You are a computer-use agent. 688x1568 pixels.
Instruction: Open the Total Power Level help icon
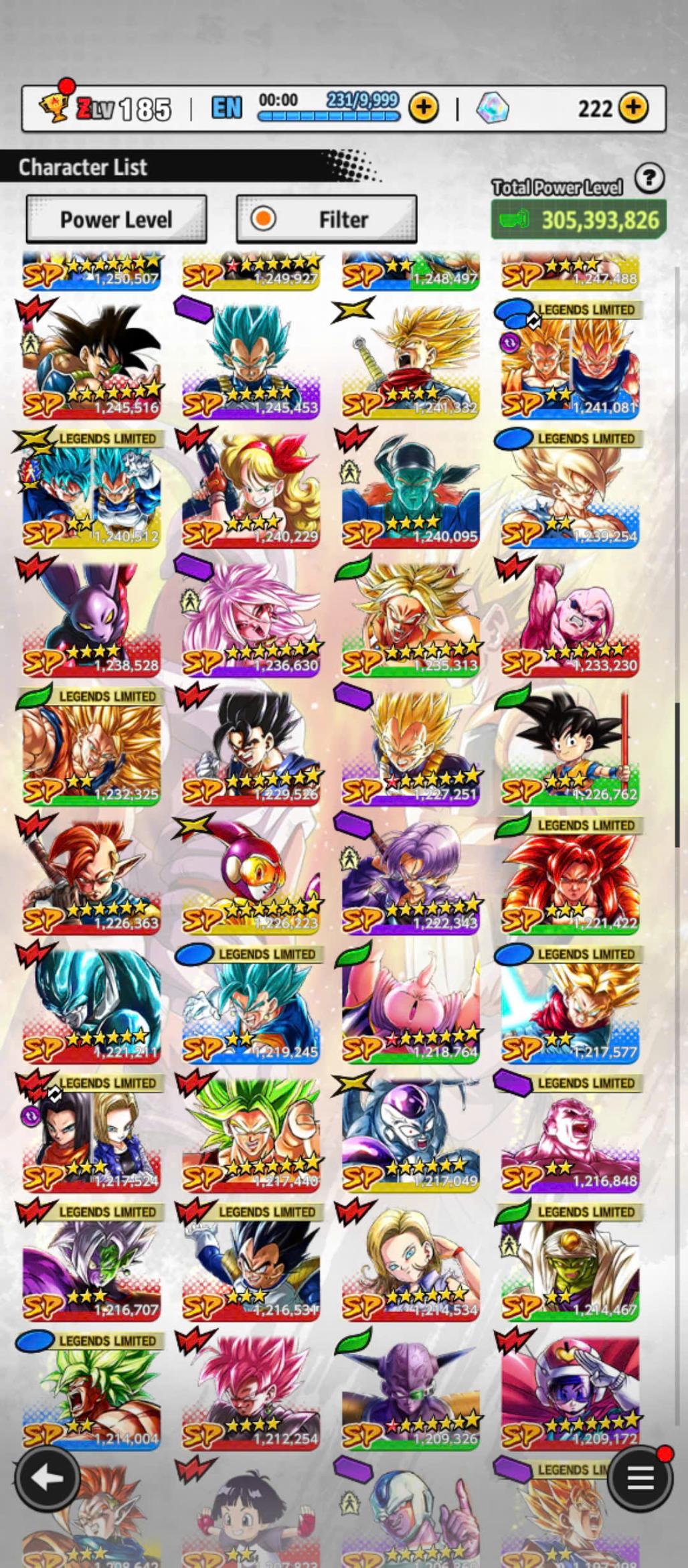click(x=649, y=179)
